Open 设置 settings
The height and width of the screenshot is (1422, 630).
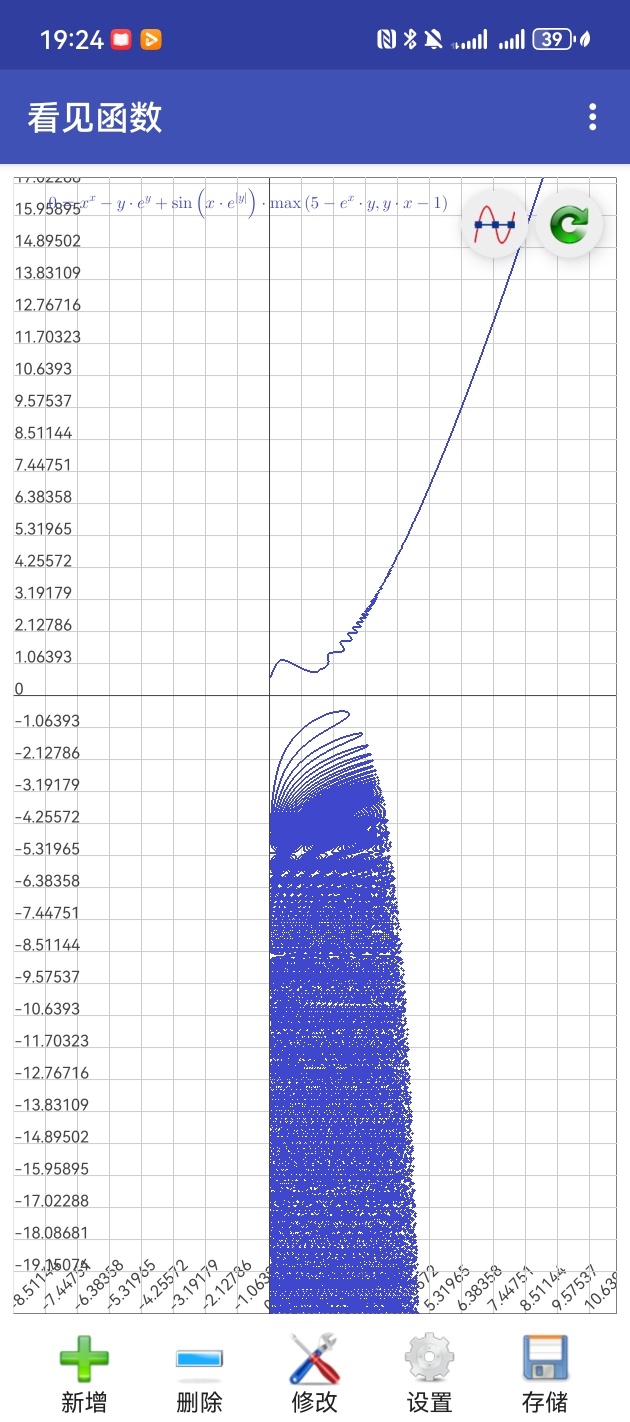coord(429,1372)
